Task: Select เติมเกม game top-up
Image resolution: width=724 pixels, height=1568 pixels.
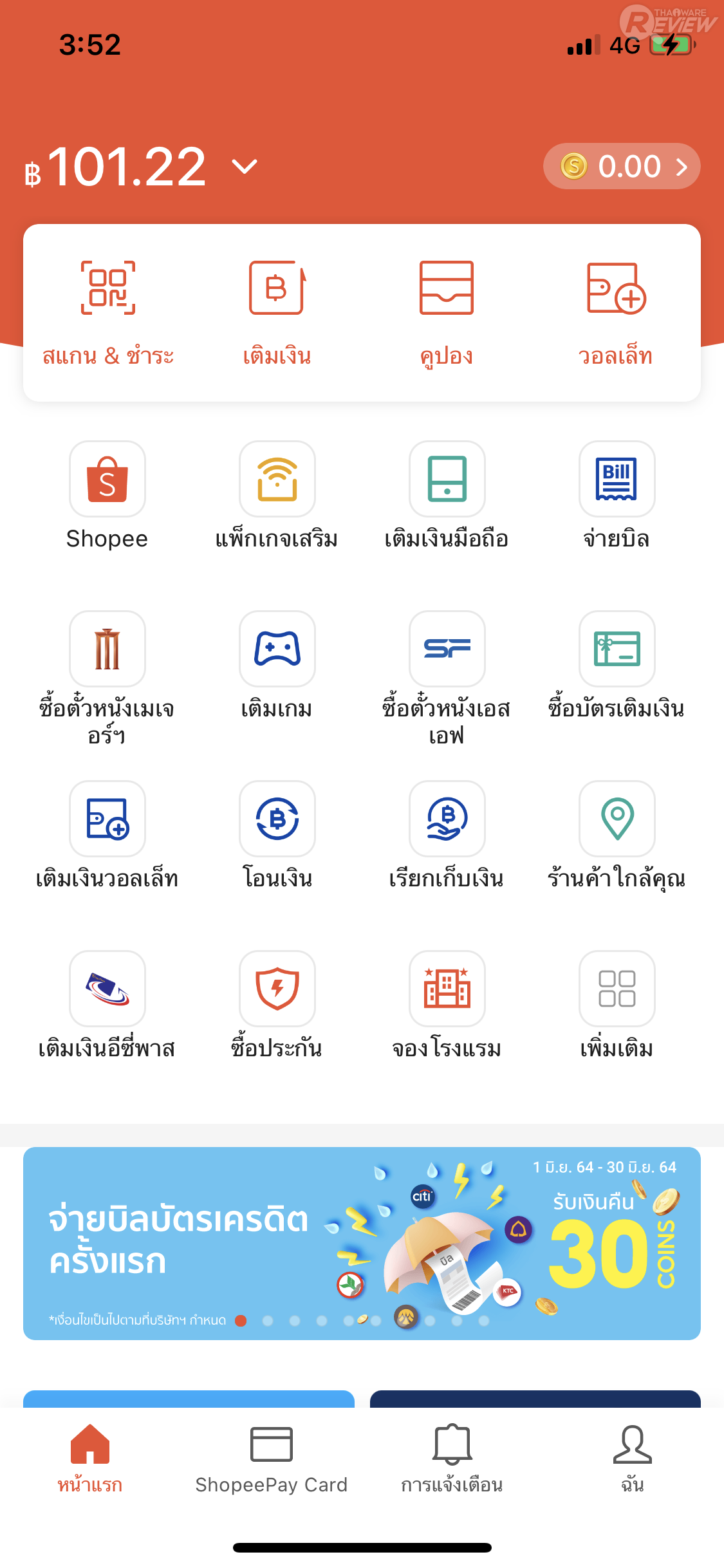Action: [x=277, y=649]
